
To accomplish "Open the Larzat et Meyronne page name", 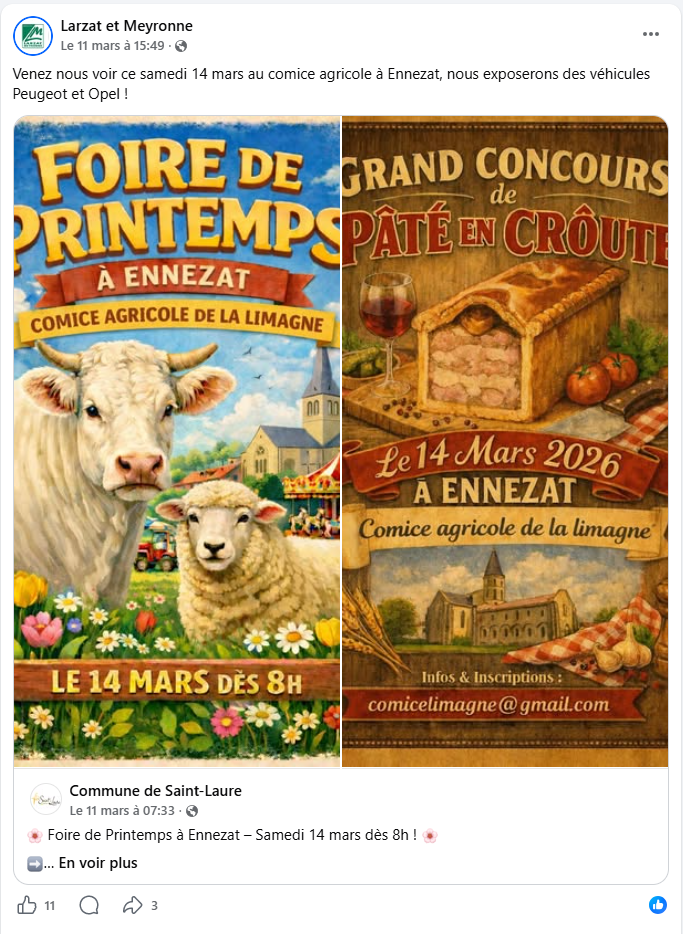I will [x=127, y=26].
